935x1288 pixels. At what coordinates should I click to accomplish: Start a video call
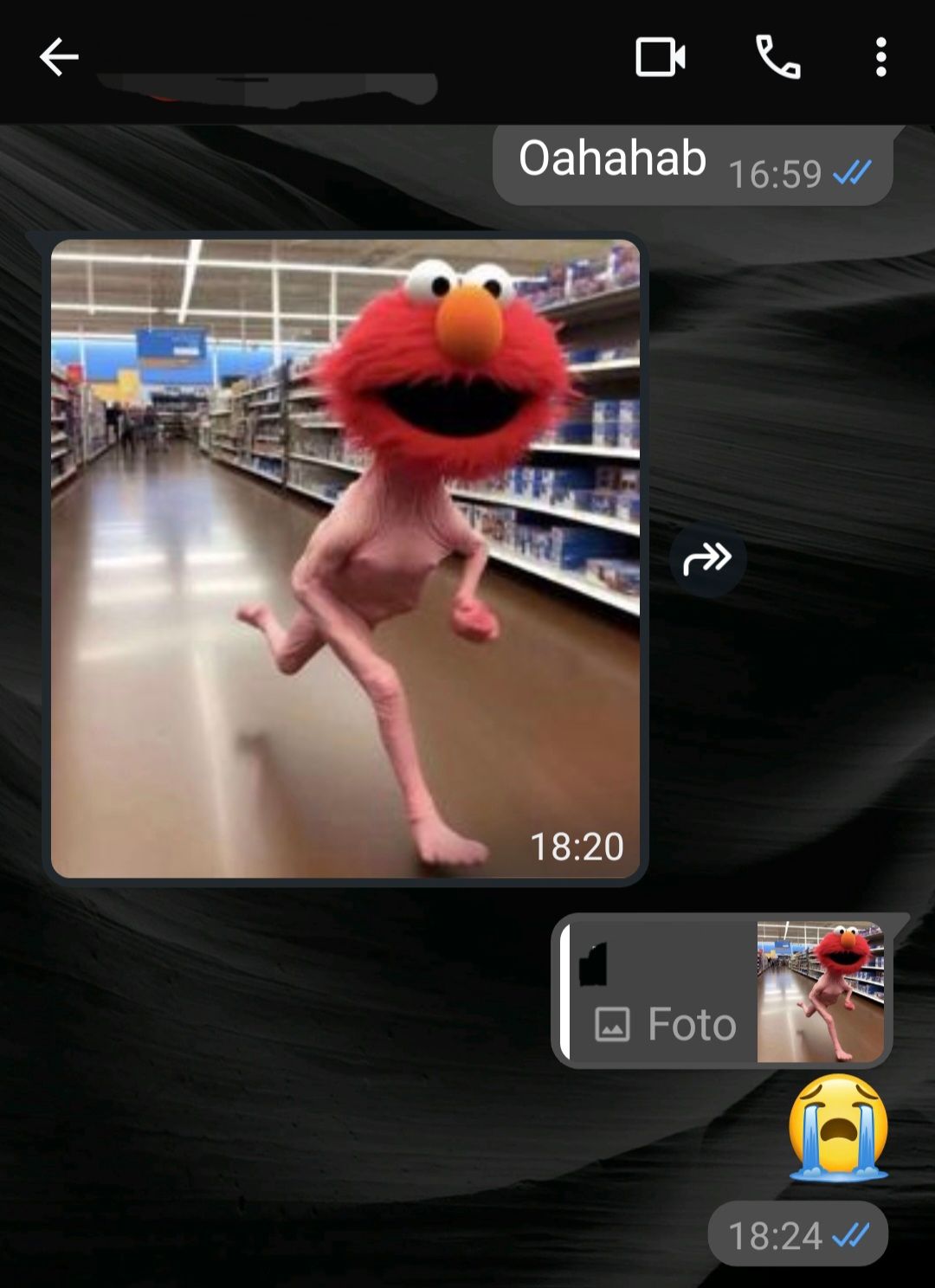pyautogui.click(x=660, y=58)
